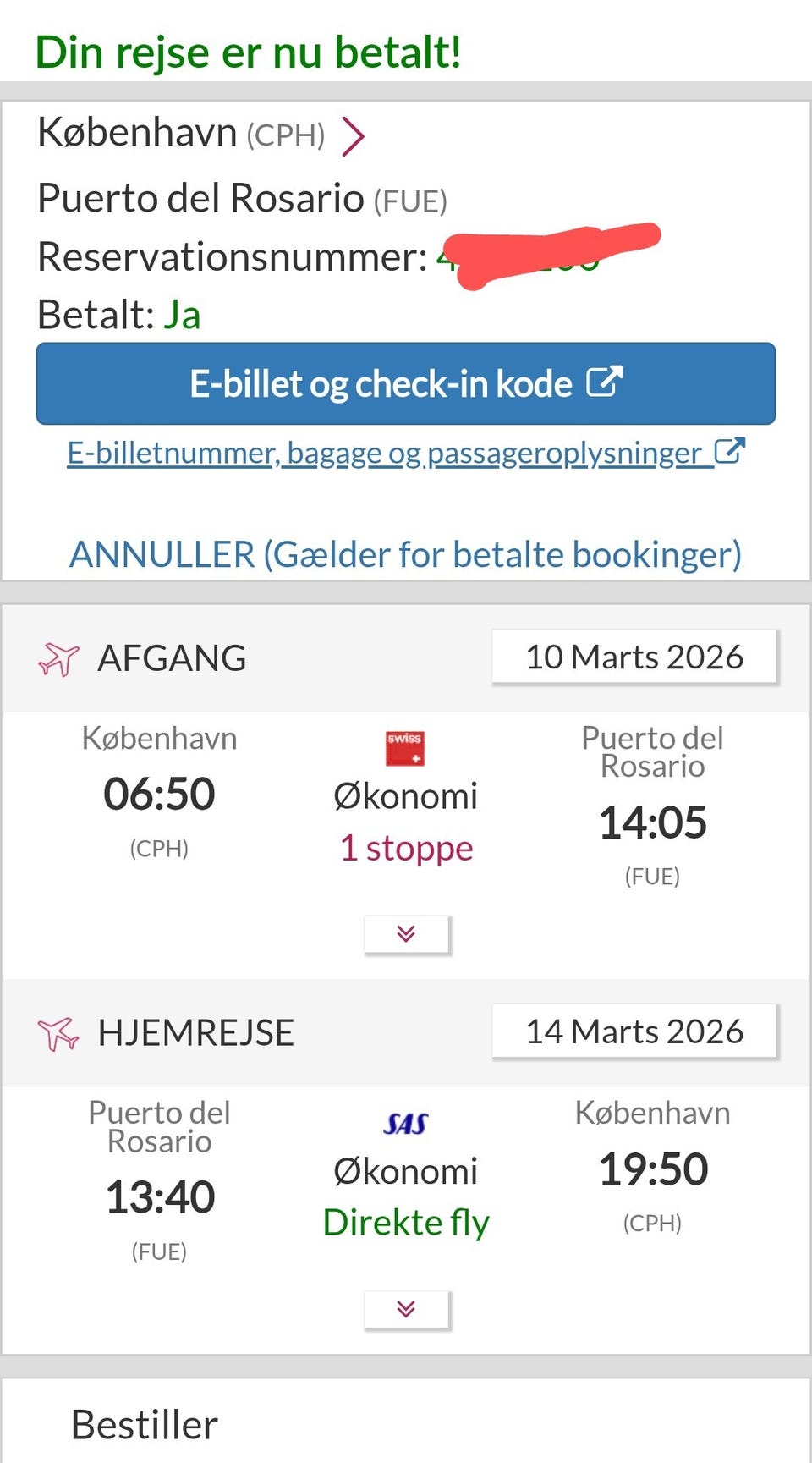
Task: Select the Swiss airline logo on outbound flight
Action: 407,748
